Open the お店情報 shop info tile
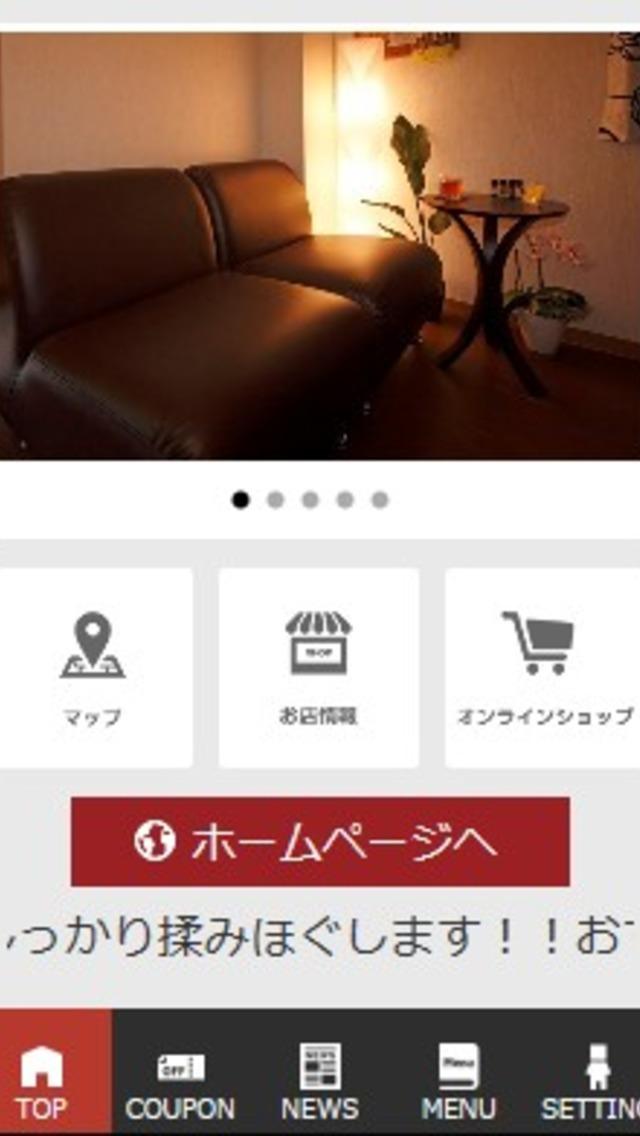This screenshot has height=1136, width=640. point(318,667)
